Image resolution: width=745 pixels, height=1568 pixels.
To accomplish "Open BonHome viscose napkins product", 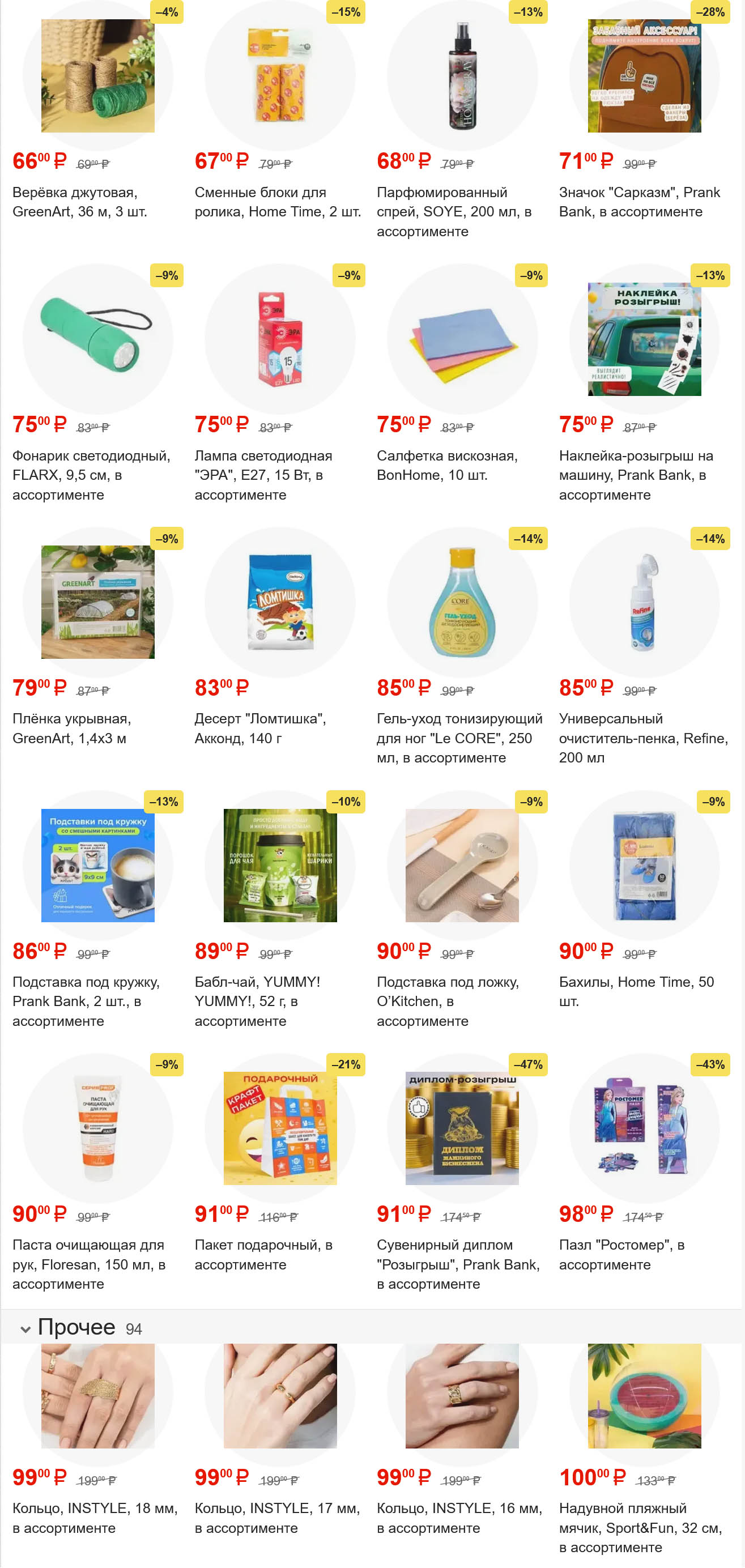I will tap(462, 339).
